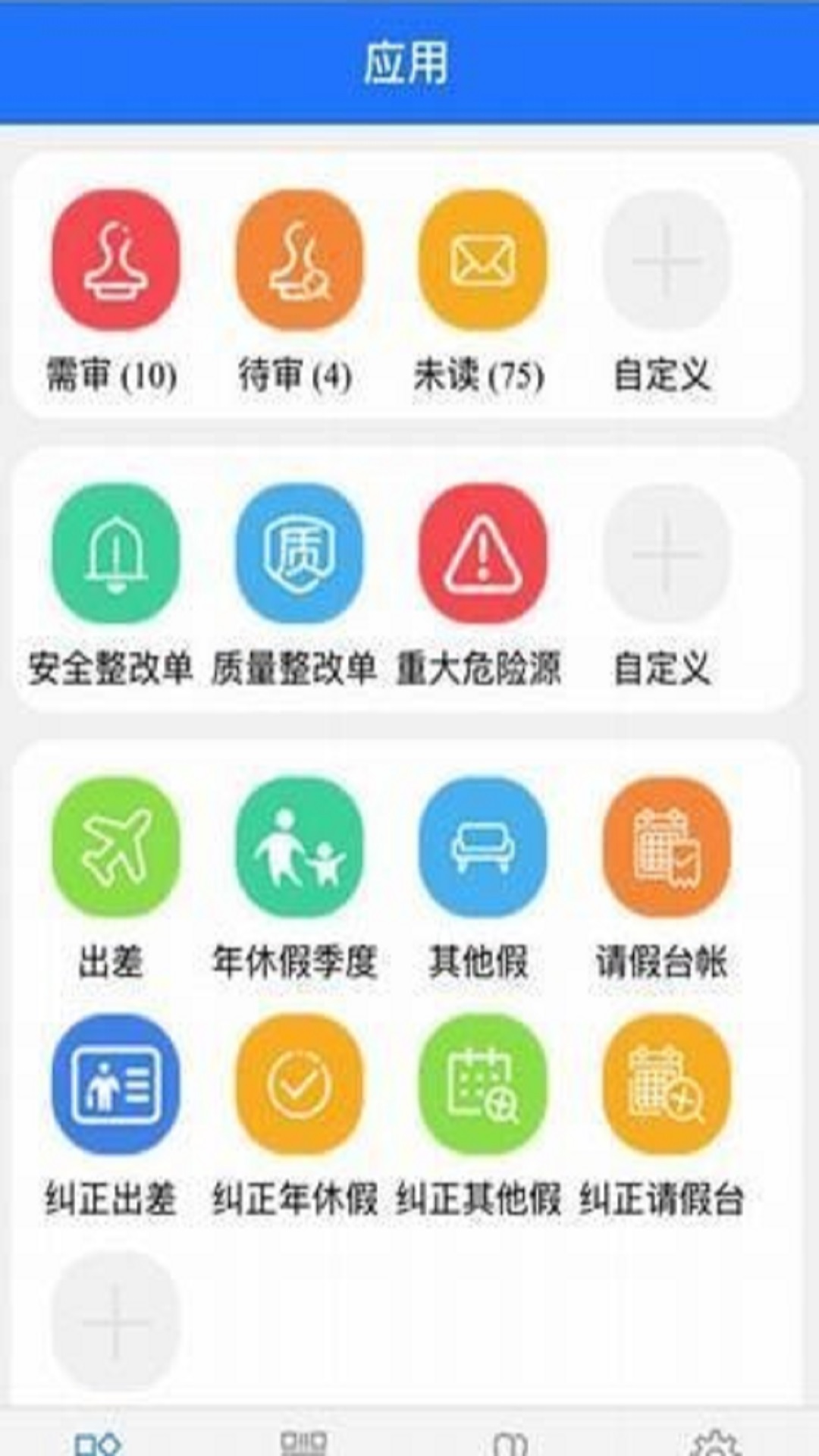Open the 纠正年休假 checkmark icon
Screen dimensions: 819x1456
(x=299, y=1084)
